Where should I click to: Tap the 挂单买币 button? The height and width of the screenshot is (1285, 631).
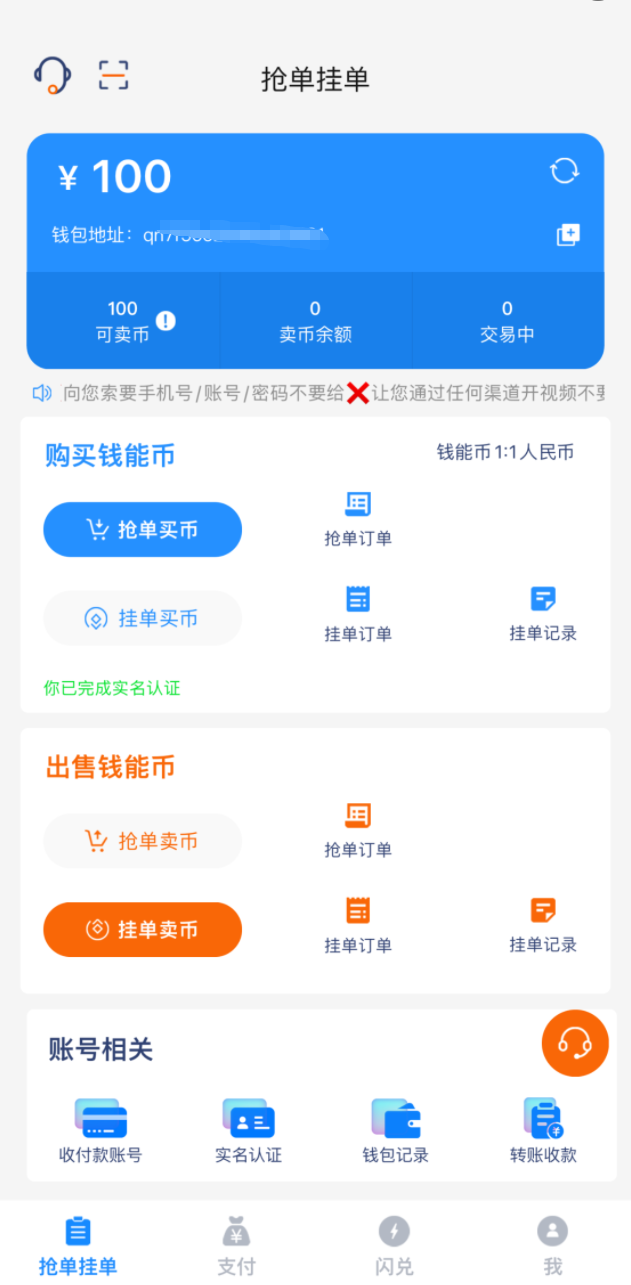[x=142, y=618]
